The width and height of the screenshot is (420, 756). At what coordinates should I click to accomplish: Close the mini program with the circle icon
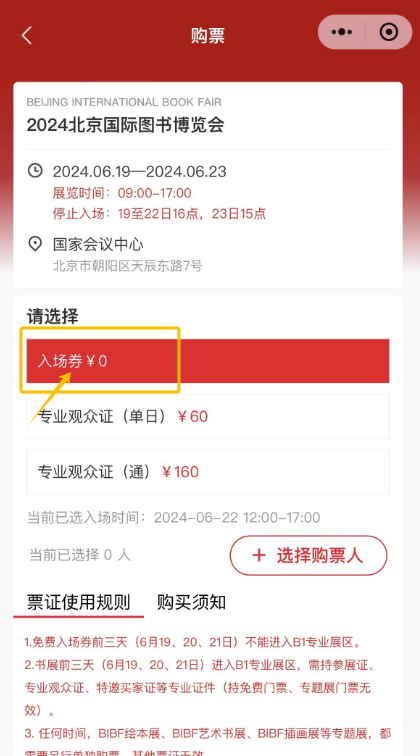389,32
